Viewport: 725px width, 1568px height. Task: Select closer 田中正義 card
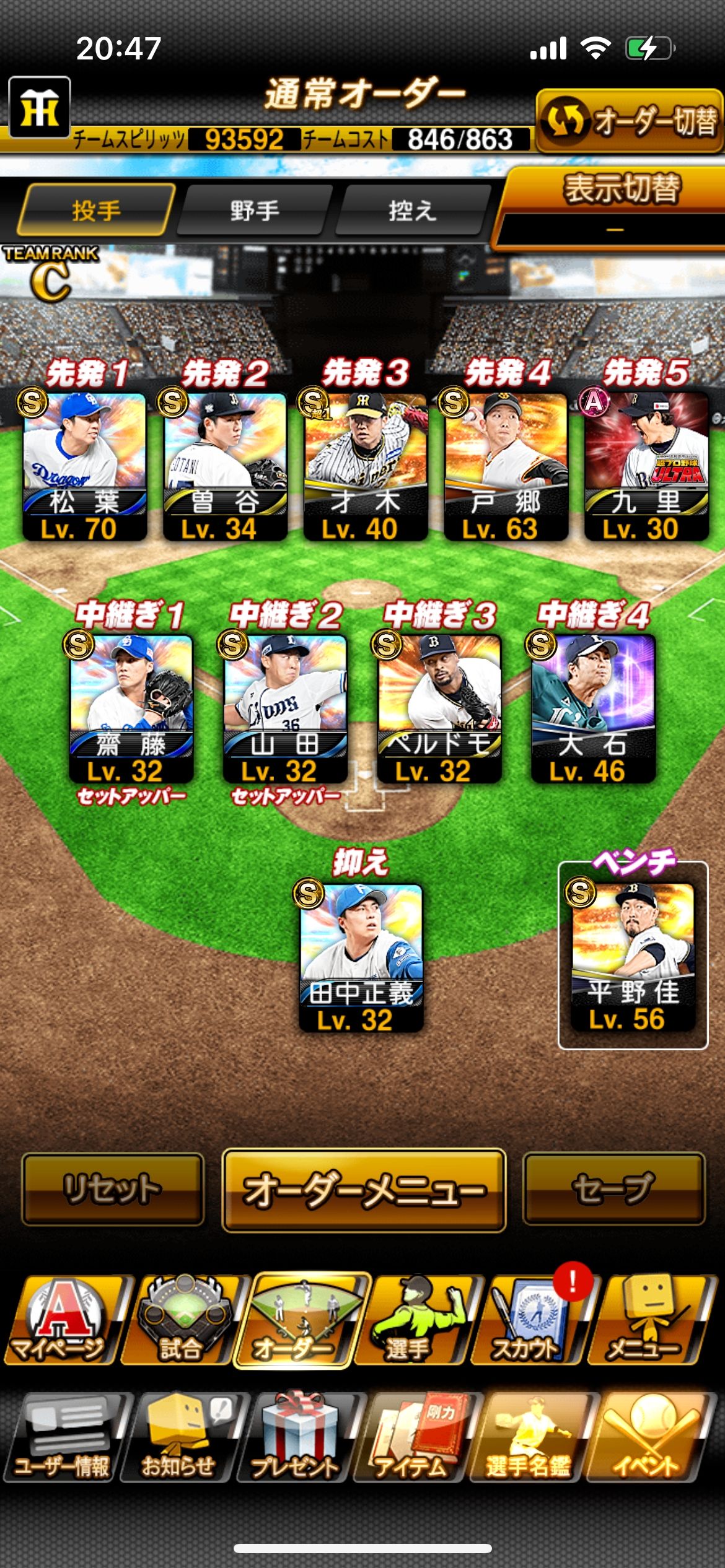pyautogui.click(x=361, y=958)
